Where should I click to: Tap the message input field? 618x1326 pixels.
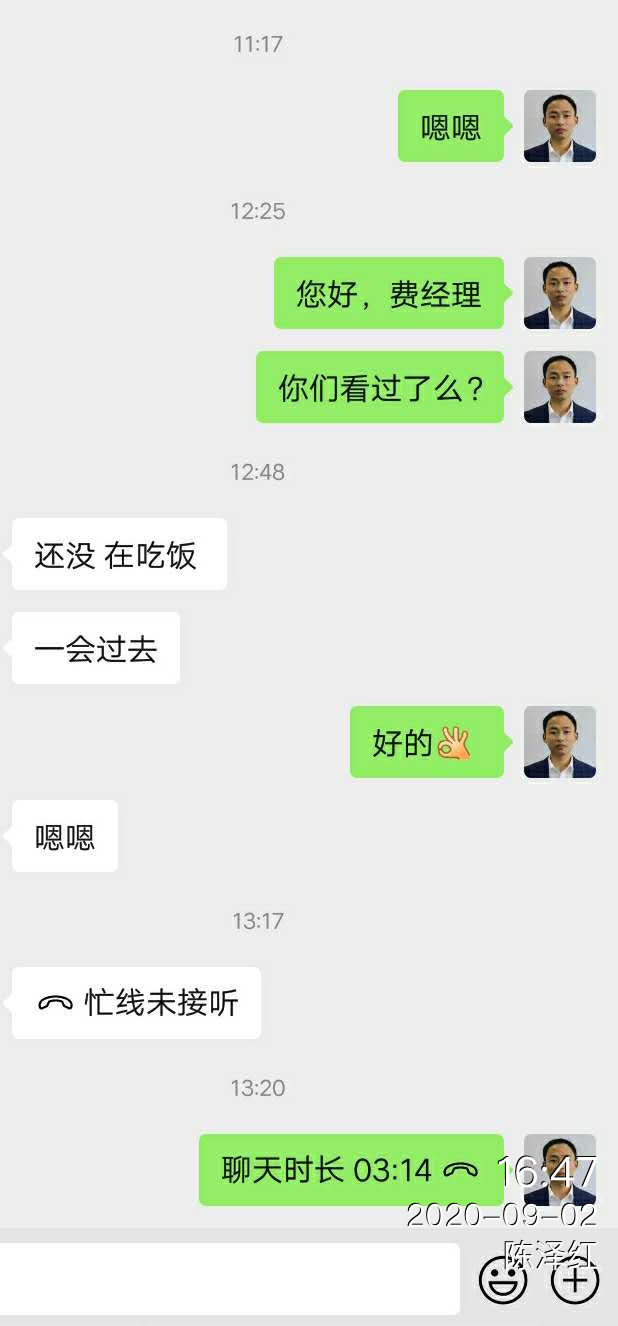(x=228, y=1278)
